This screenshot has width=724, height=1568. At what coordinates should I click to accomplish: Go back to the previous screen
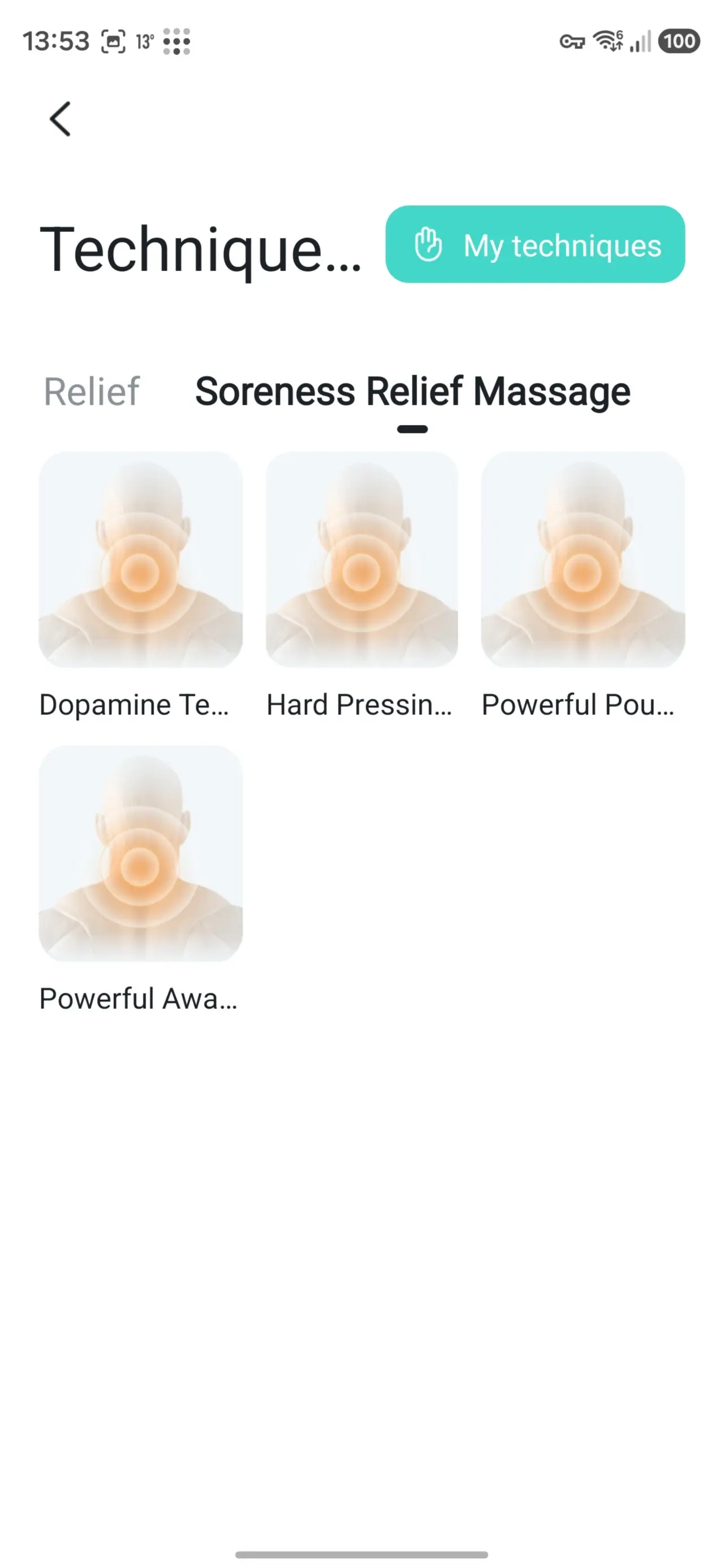[61, 119]
